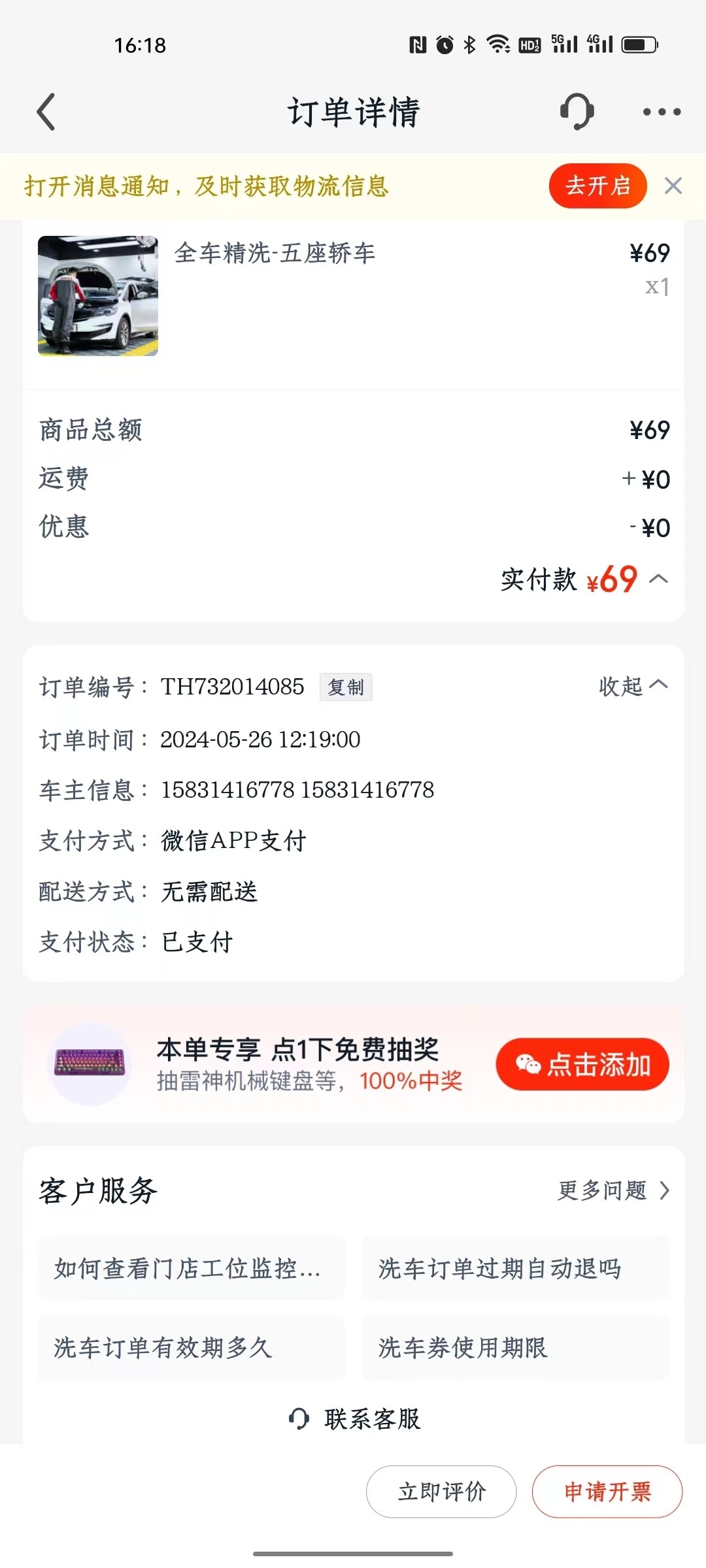Open the 全车精洗-五座轿车 product image
Screen dimensions: 706x1568
click(98, 296)
